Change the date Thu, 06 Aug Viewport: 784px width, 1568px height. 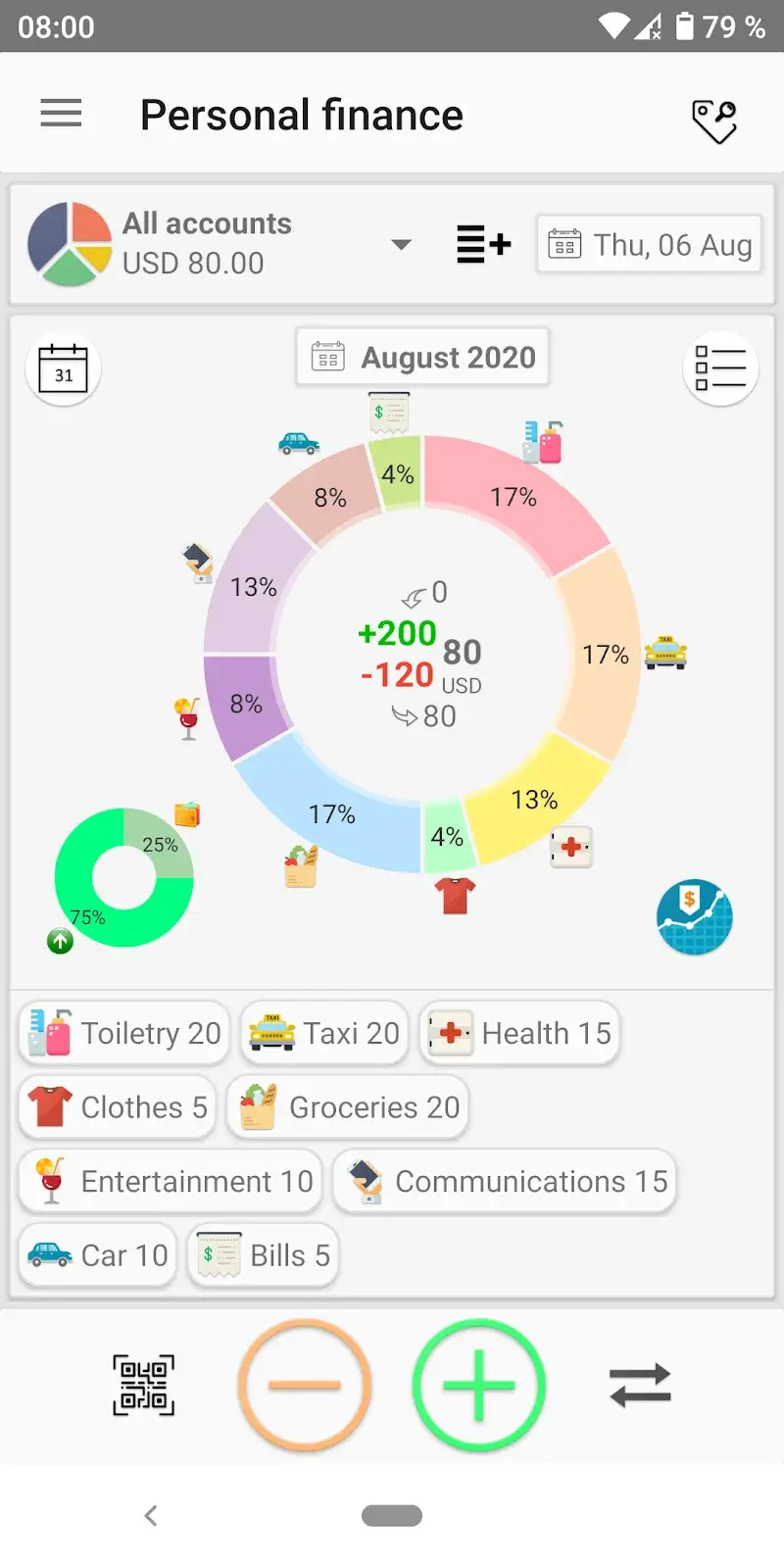pos(650,244)
